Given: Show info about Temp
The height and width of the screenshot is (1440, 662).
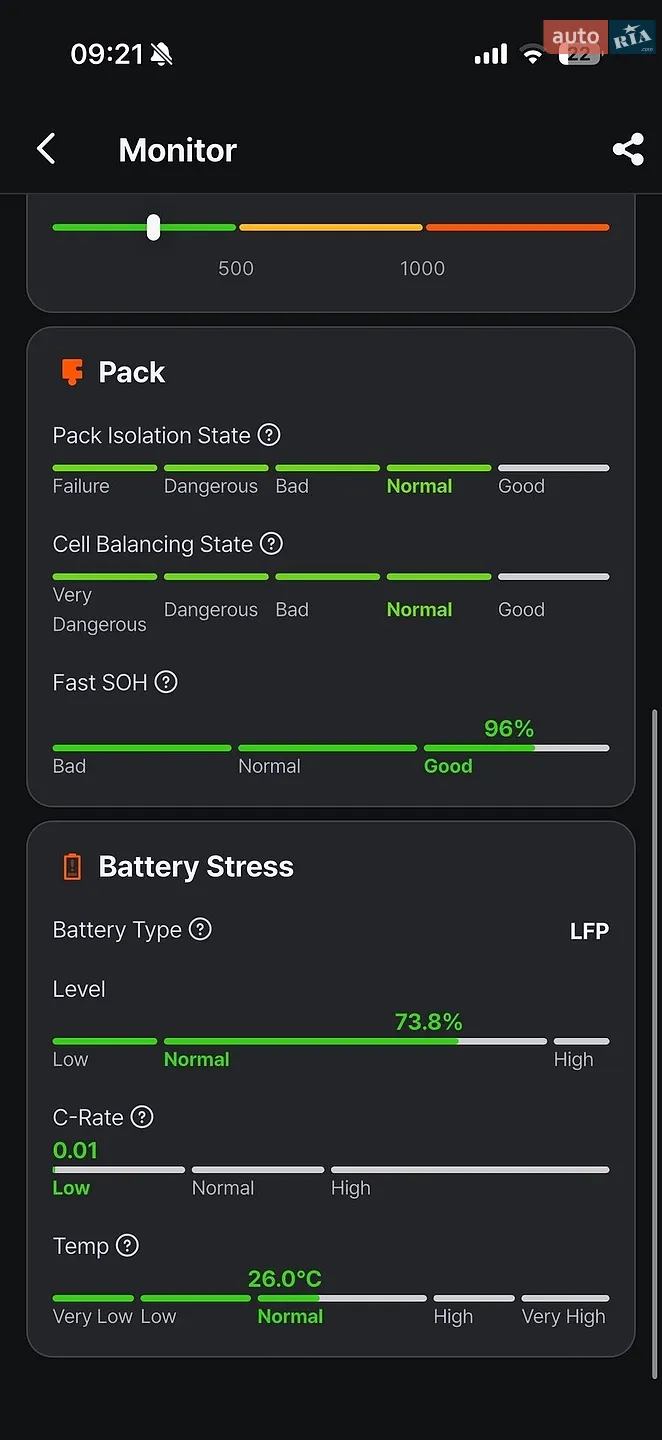Looking at the screenshot, I should 127,1246.
